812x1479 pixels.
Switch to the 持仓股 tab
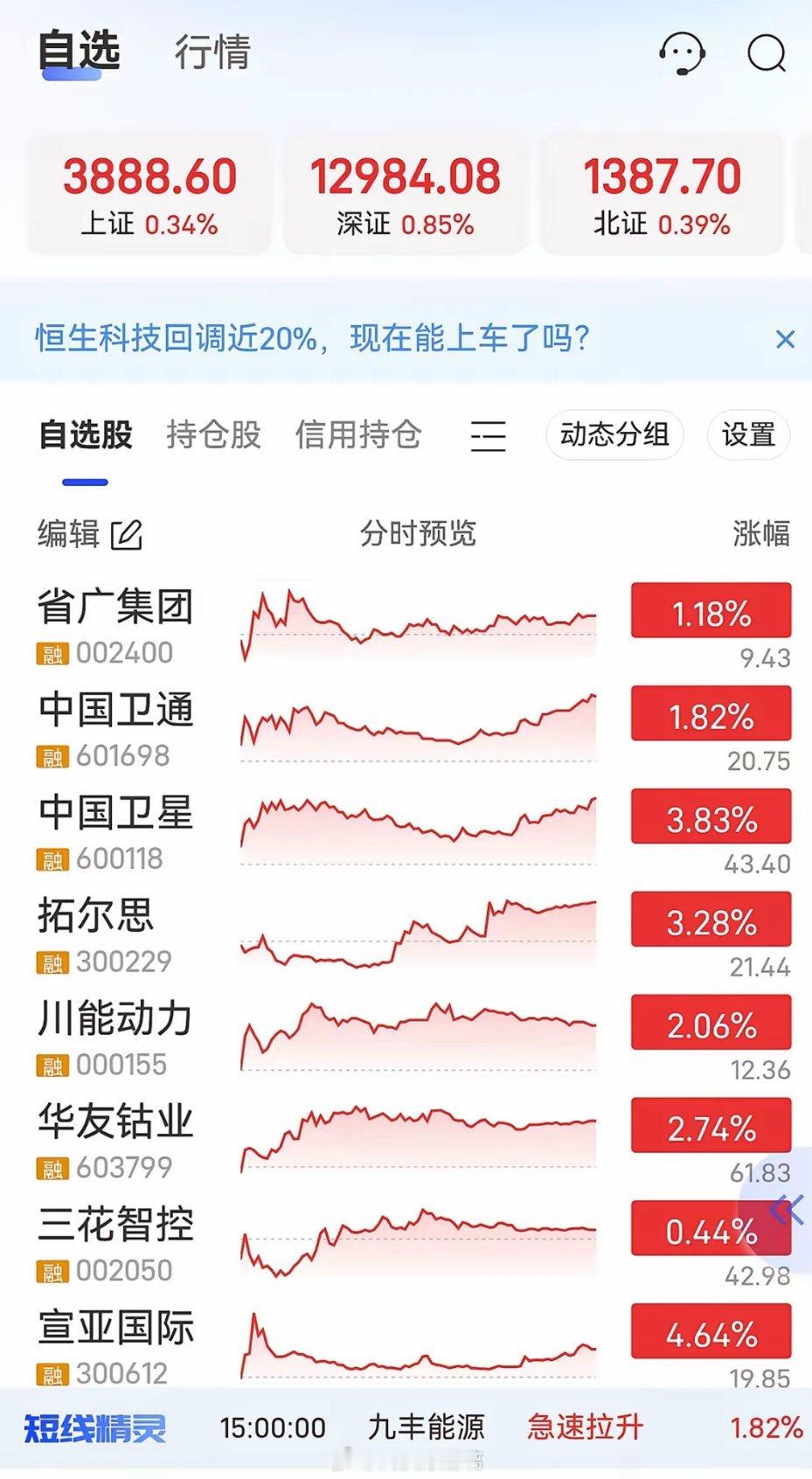[x=212, y=434]
